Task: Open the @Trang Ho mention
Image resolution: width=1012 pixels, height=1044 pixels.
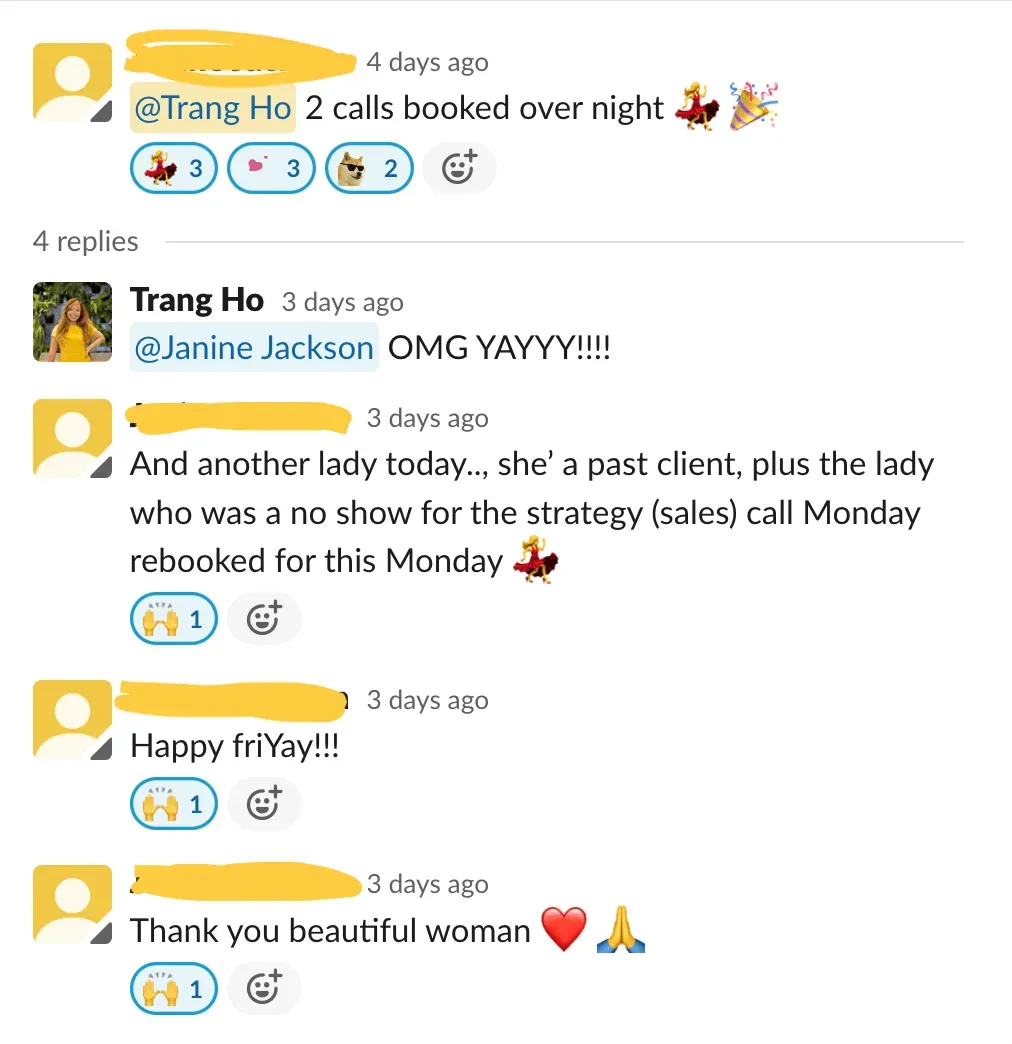Action: (213, 108)
